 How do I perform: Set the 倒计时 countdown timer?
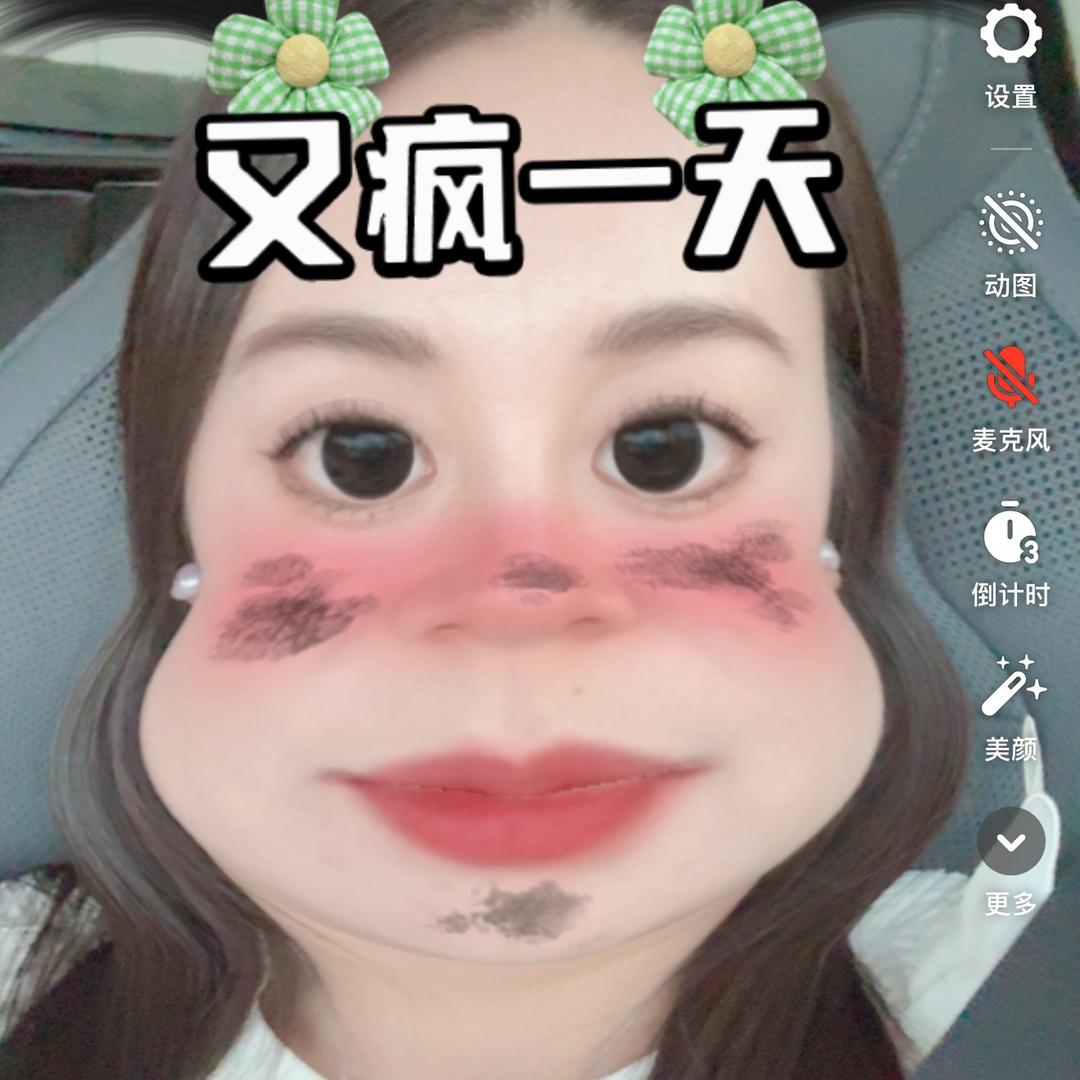pos(1011,535)
